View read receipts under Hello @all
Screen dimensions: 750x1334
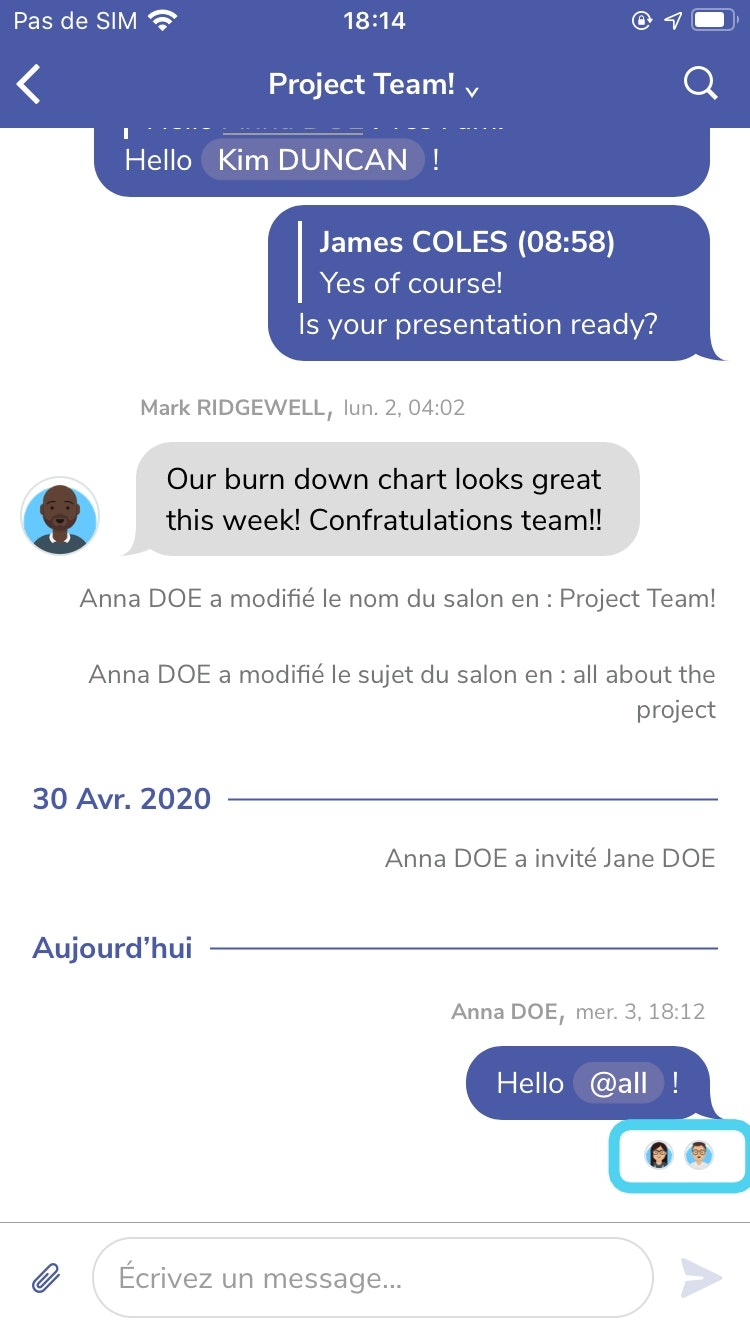(x=679, y=1156)
